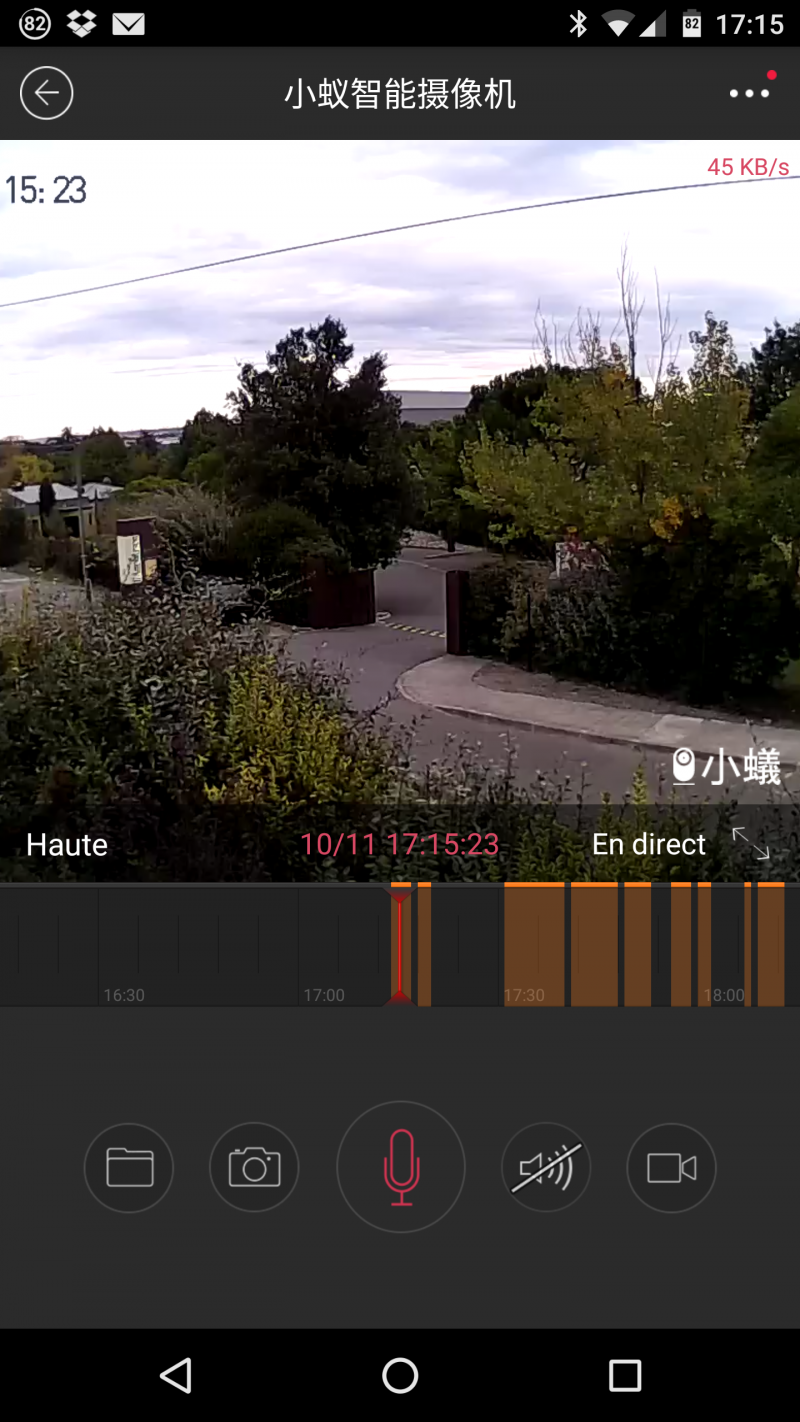
Task: Open recent apps from the navigation bar
Action: [x=625, y=1376]
